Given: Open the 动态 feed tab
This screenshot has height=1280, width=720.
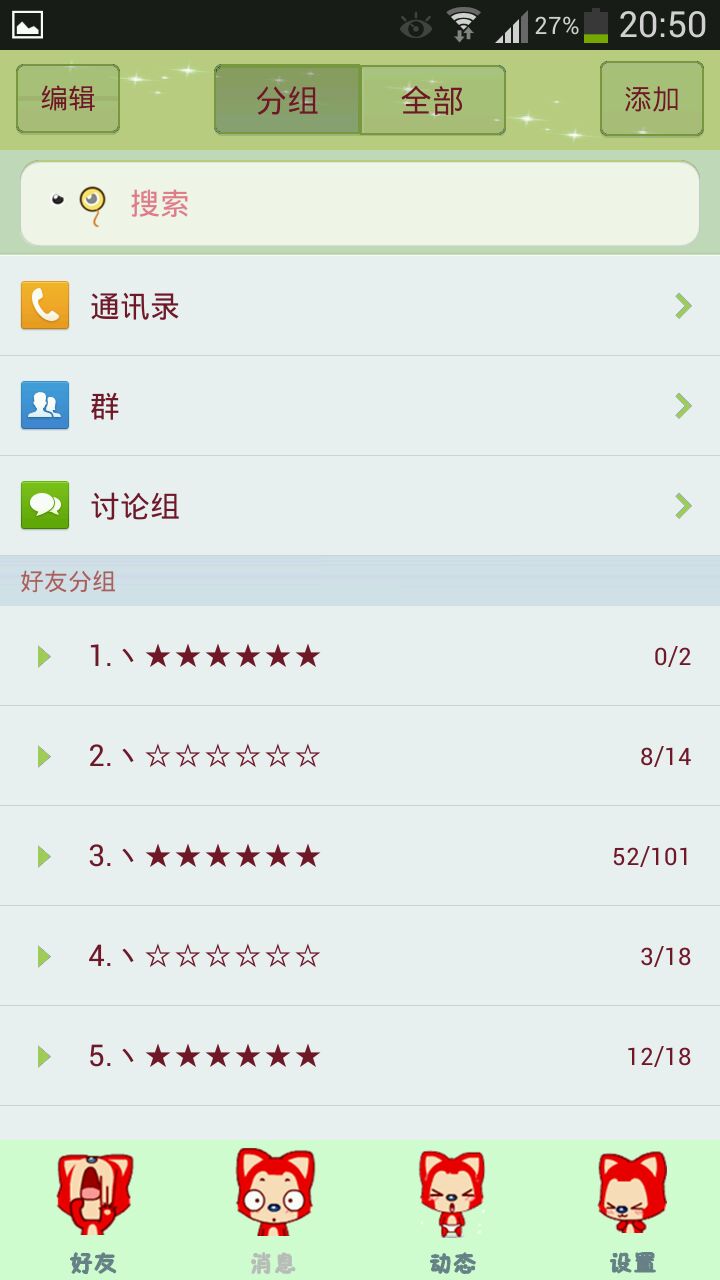Looking at the screenshot, I should tap(452, 1211).
